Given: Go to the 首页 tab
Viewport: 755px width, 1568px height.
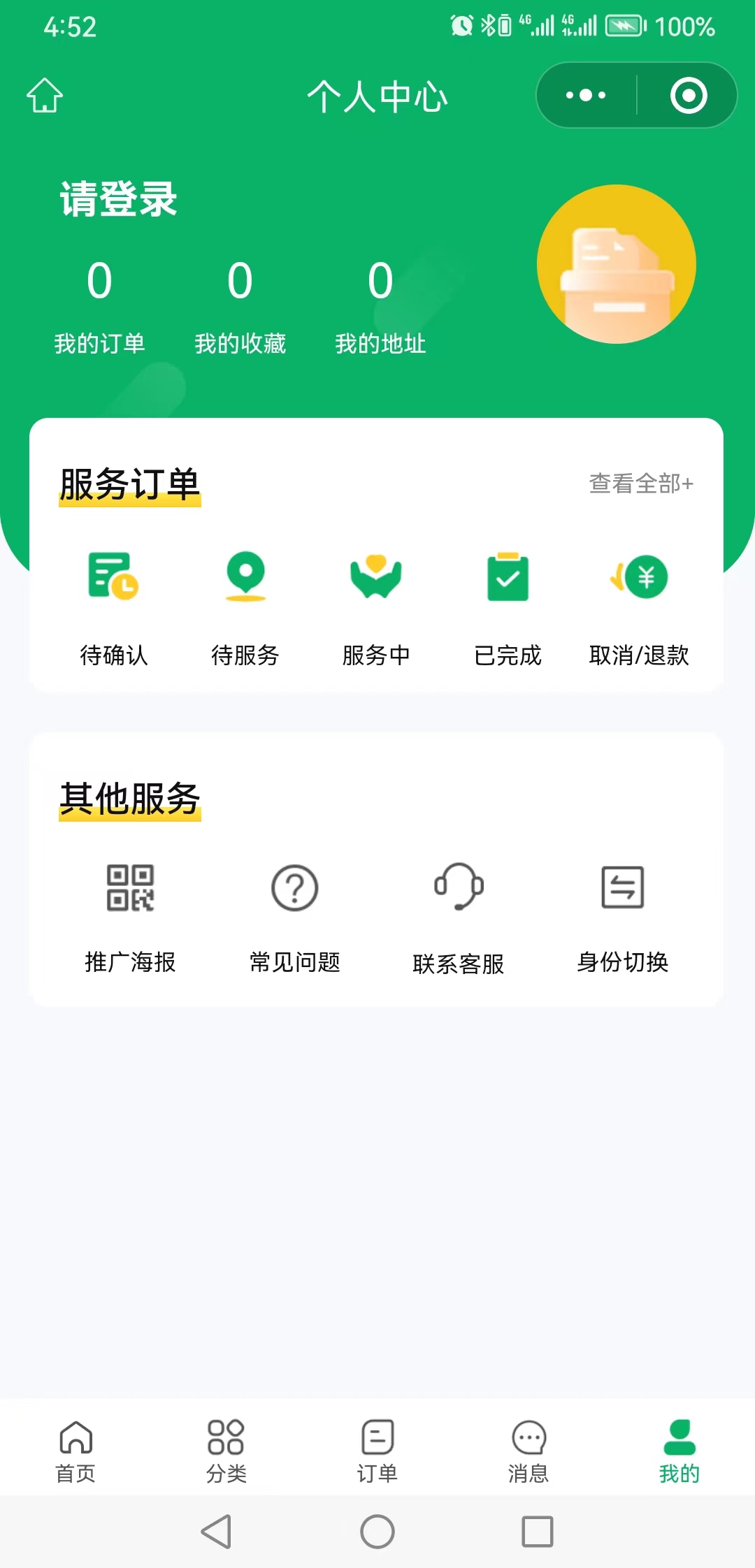Looking at the screenshot, I should click(x=75, y=1451).
